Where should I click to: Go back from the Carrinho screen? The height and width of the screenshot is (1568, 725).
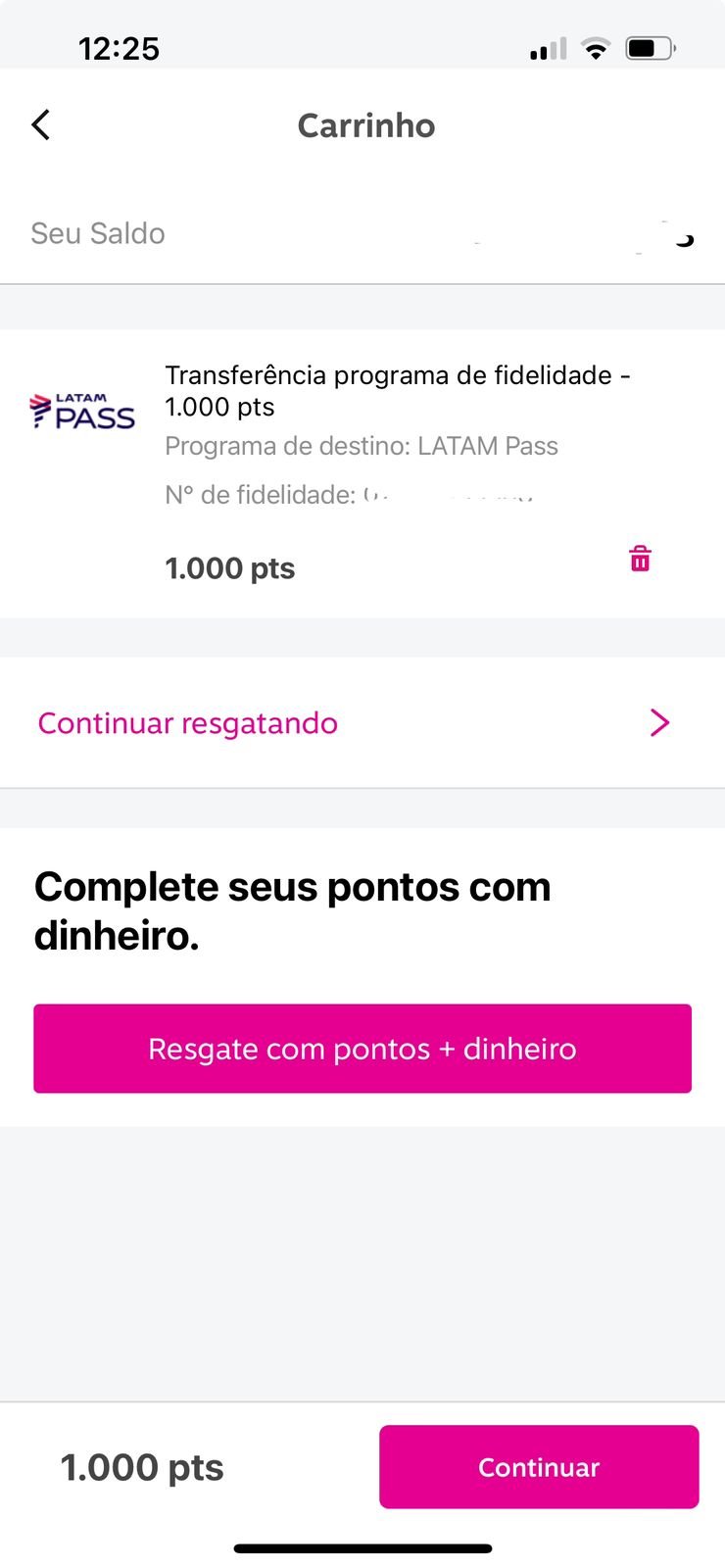40,124
